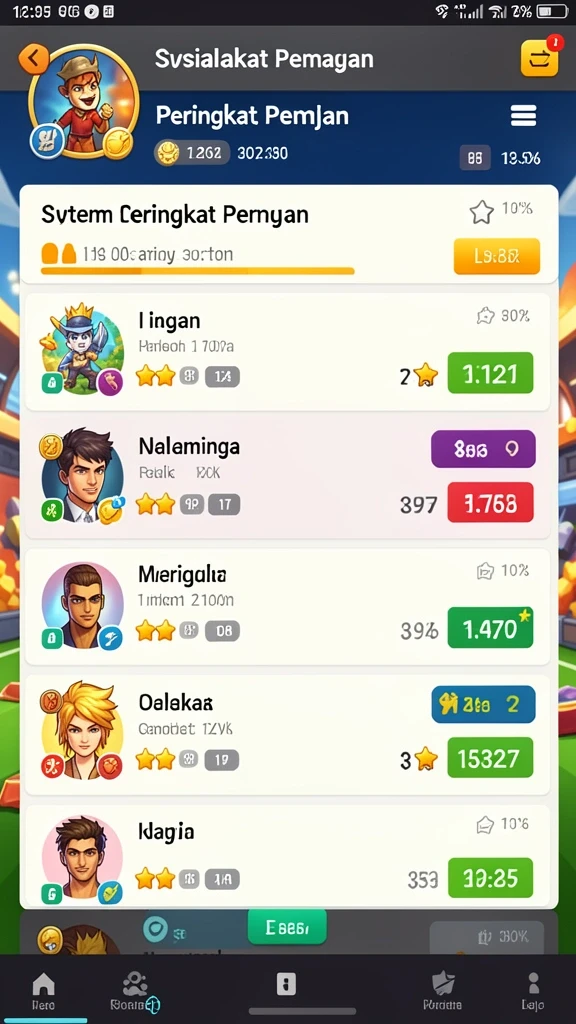Open the last bottom tab with person icon
576x1024 pixels.
click(534, 990)
